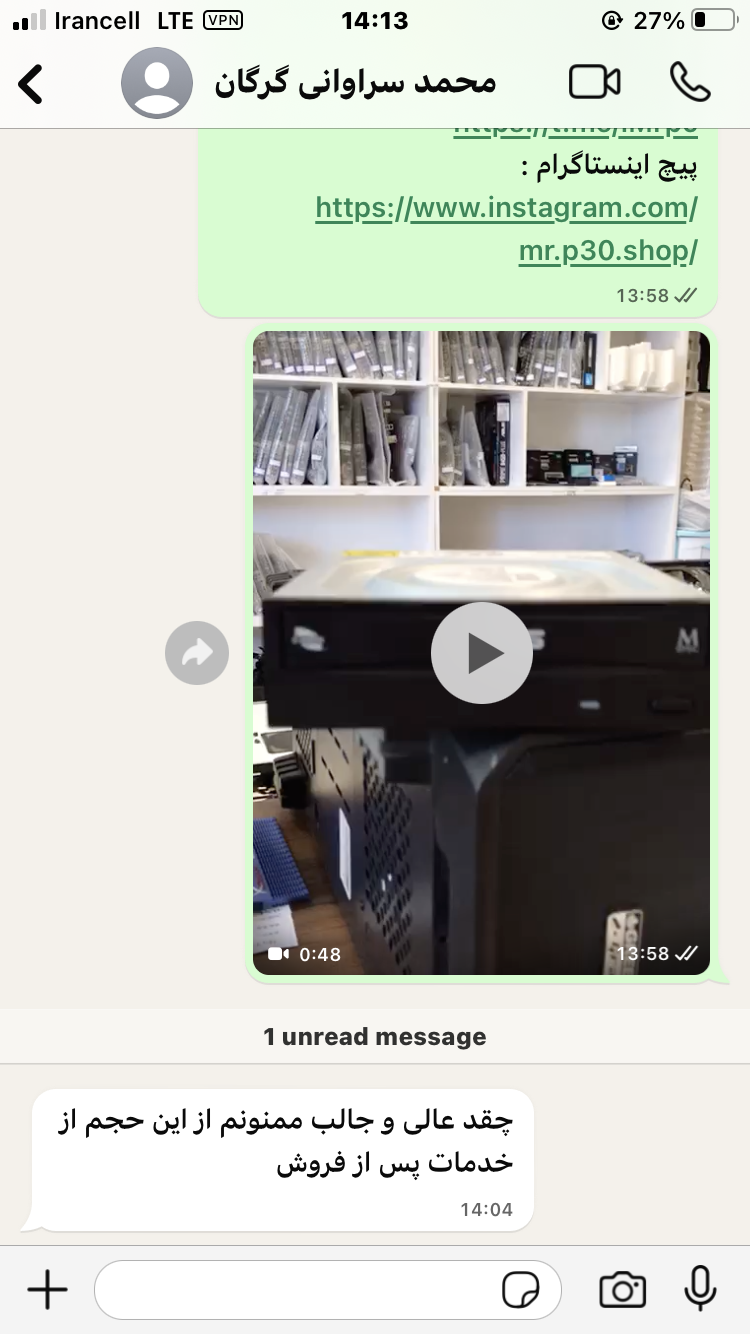Open contact name header details
Image resolution: width=750 pixels, height=1334 pixels.
[x=355, y=83]
